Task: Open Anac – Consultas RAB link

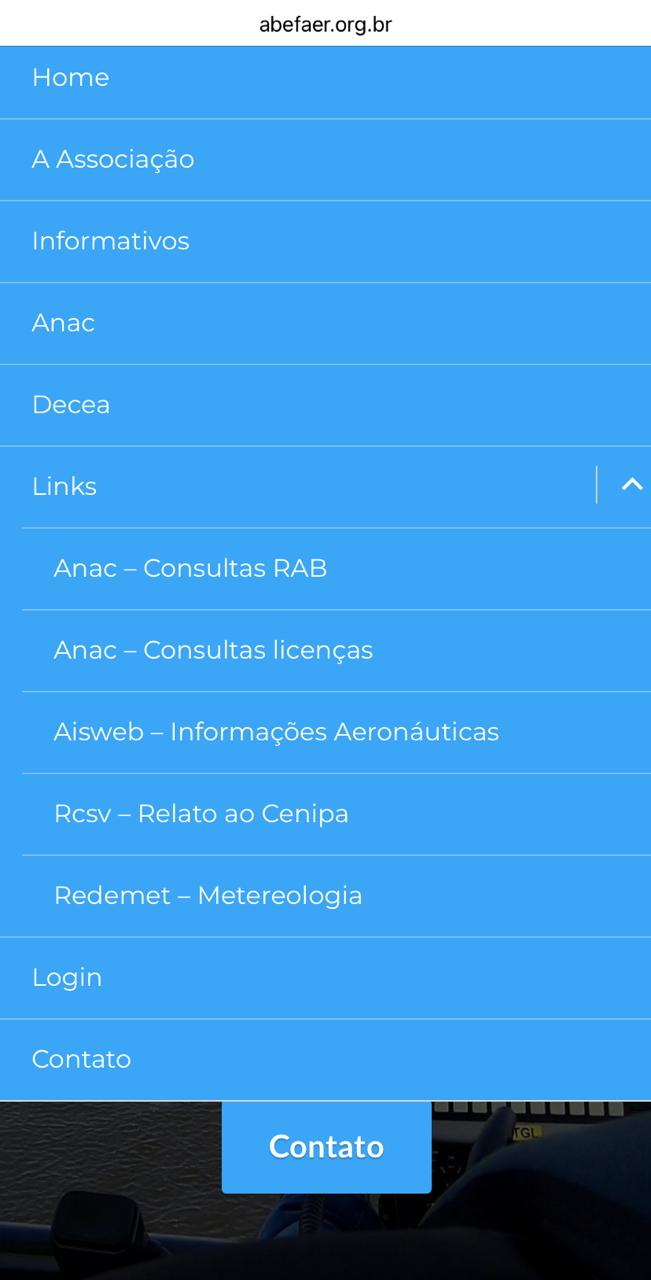Action: coord(336,569)
